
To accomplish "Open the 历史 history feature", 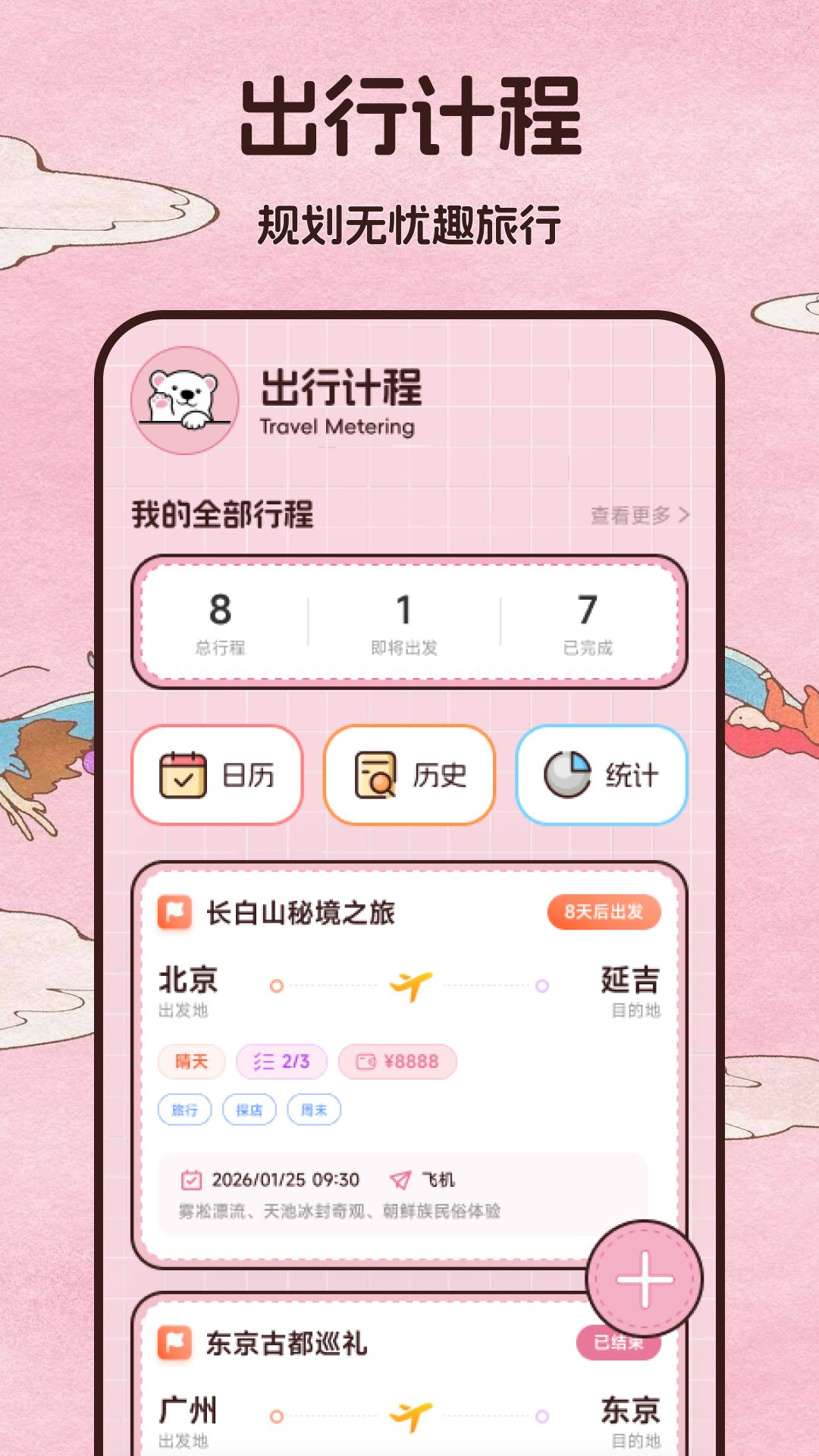I will [x=409, y=773].
